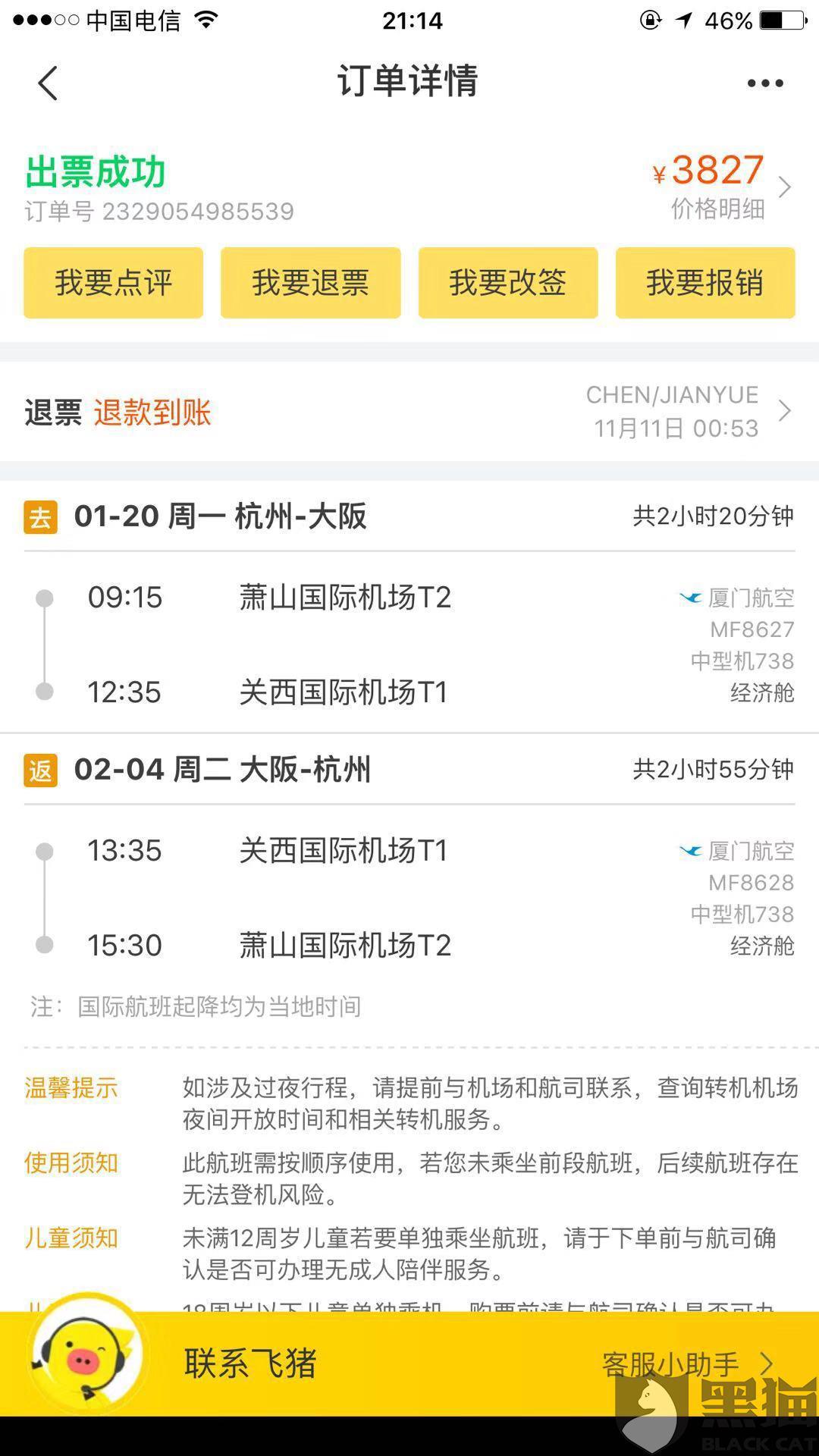Tap 我要报销 for a reimbursement invoice
The height and width of the screenshot is (1456, 819).
705,283
